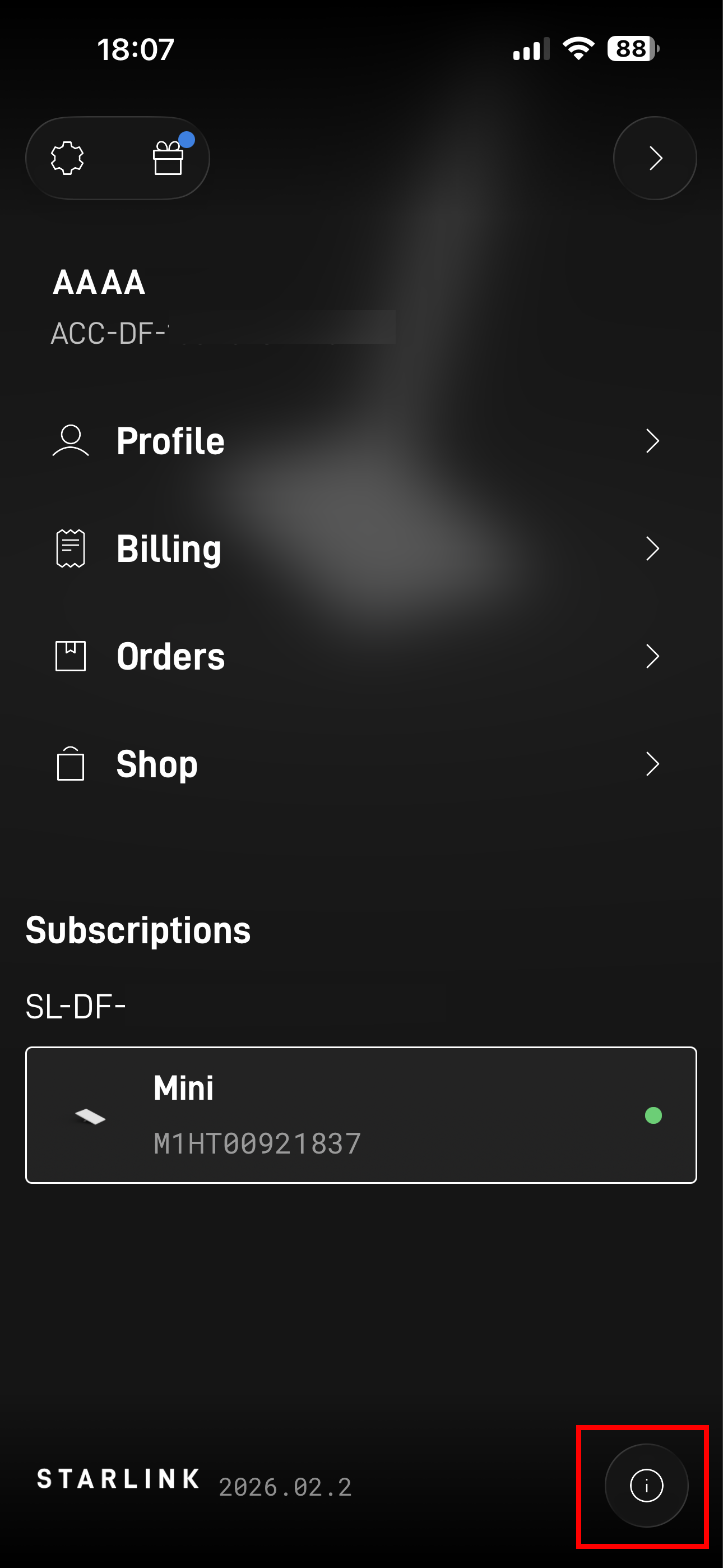Open the settings gear icon
Viewport: 723px width, 1568px height.
click(67, 158)
